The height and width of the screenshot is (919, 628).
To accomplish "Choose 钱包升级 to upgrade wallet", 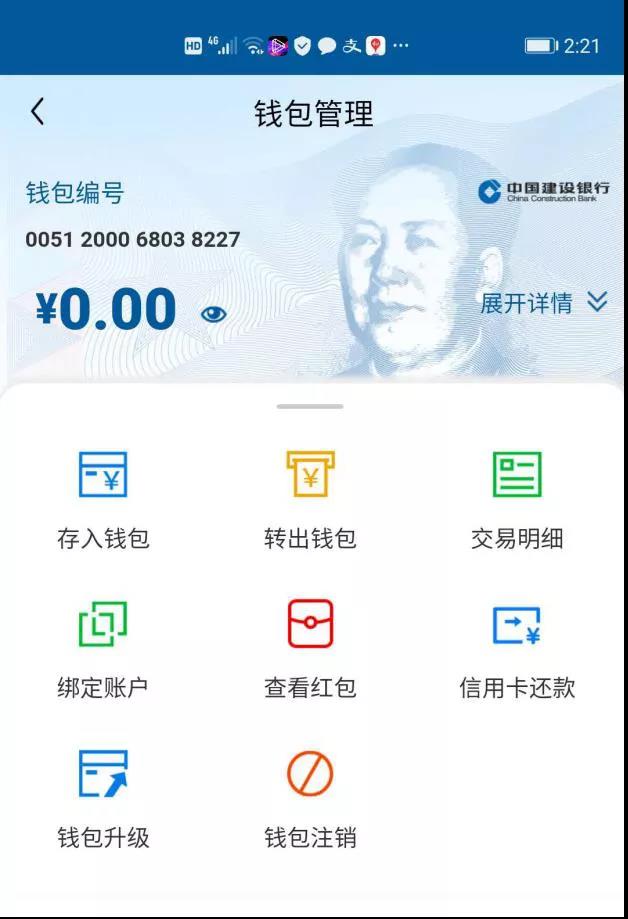I will [x=103, y=797].
